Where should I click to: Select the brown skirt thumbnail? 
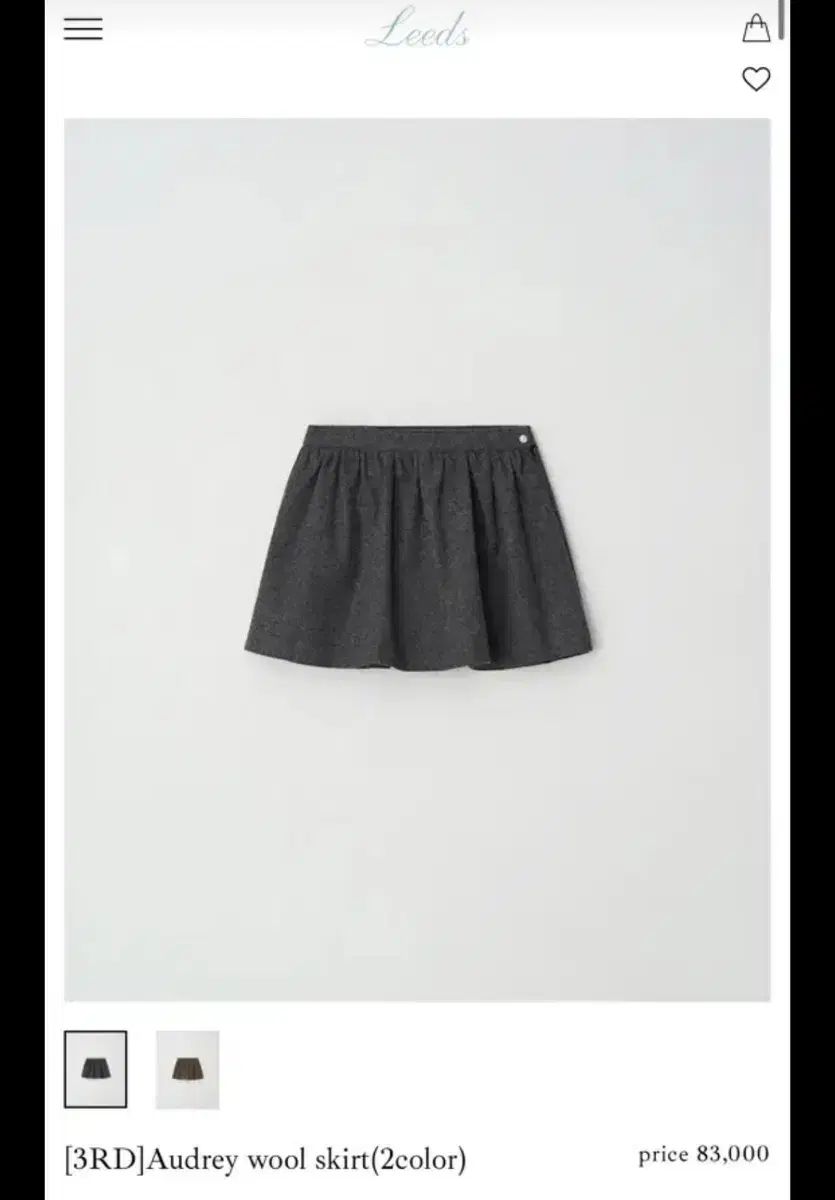coord(187,1069)
